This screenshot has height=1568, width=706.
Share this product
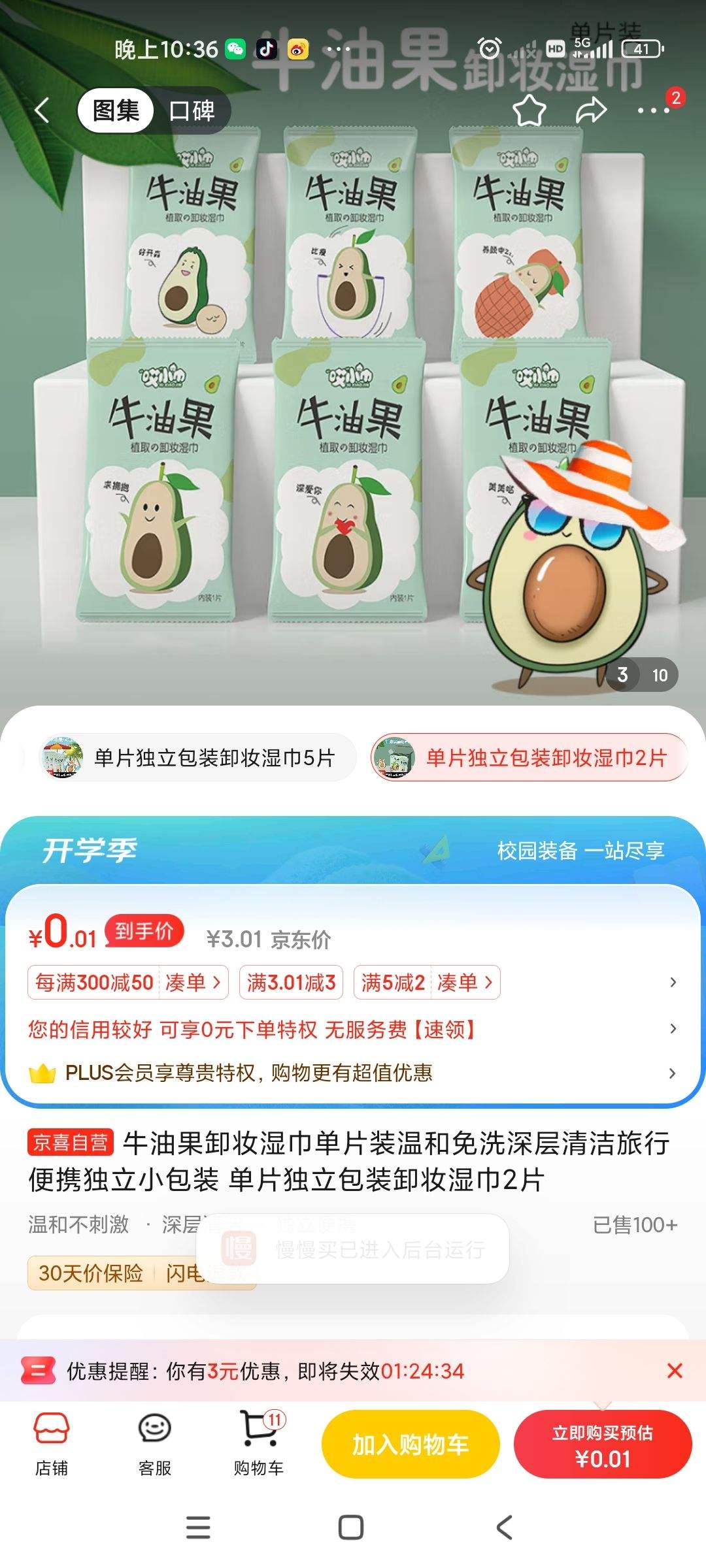[x=591, y=110]
